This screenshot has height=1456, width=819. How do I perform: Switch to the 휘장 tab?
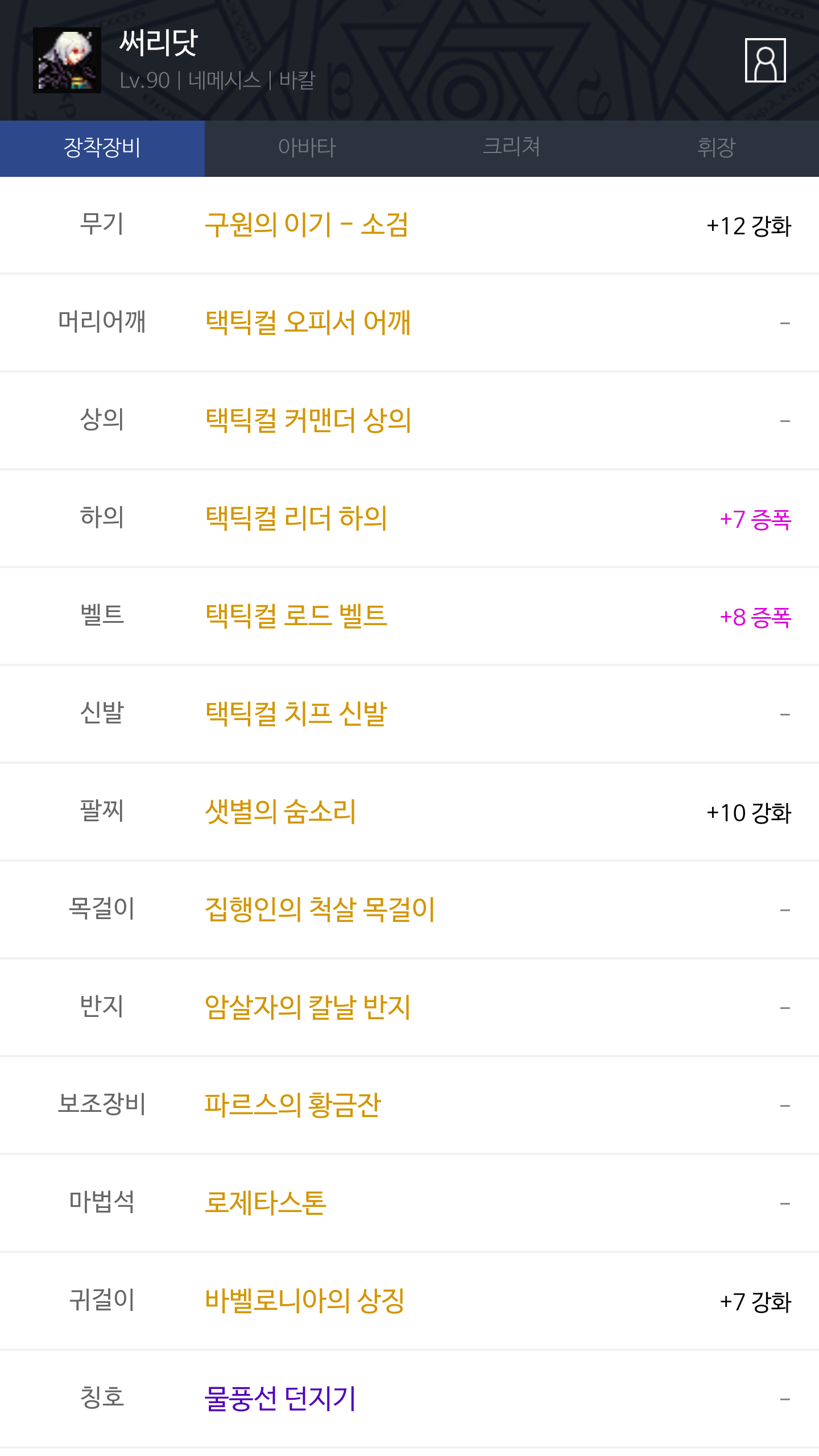[x=717, y=148]
